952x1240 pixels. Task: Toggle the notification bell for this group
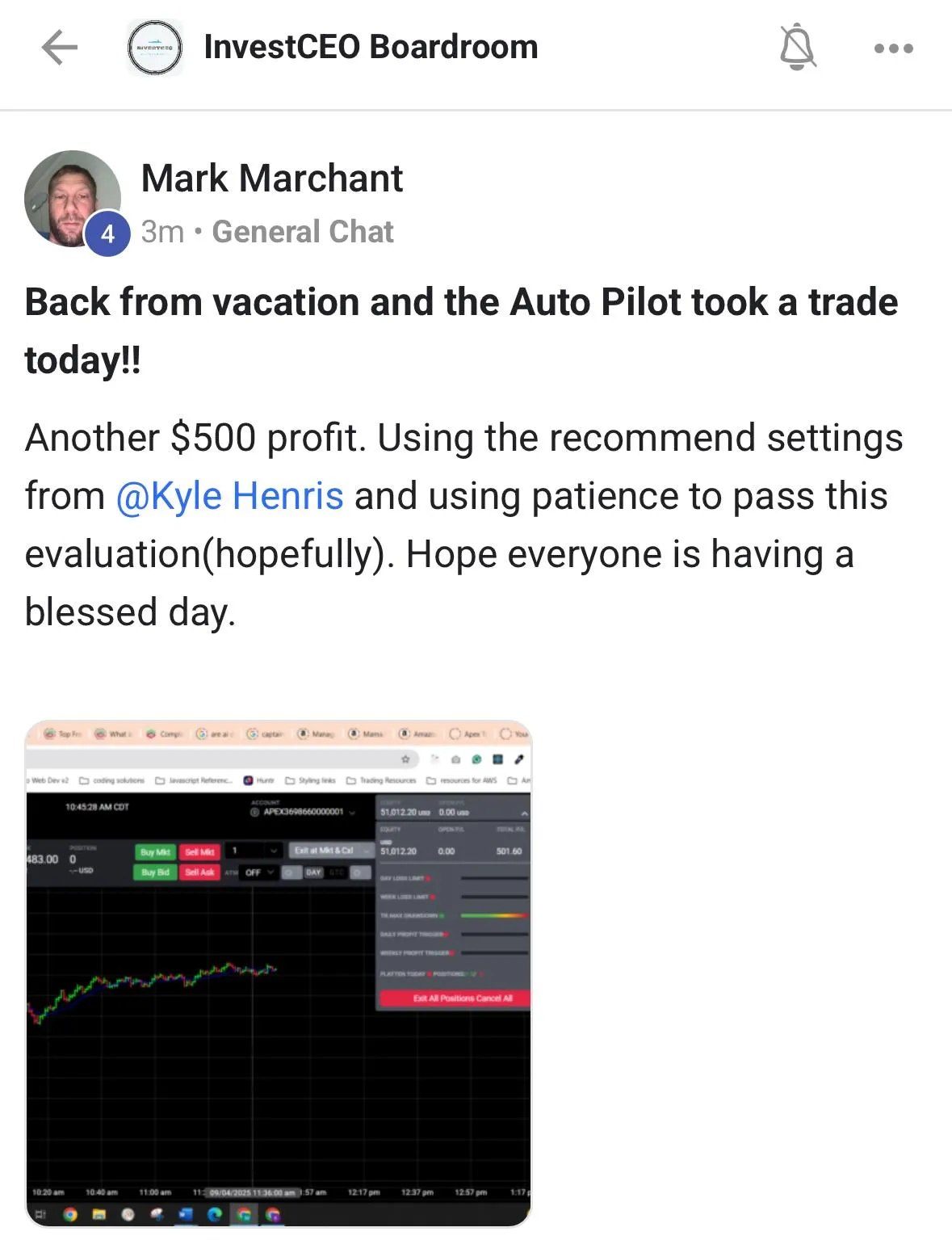tap(797, 48)
